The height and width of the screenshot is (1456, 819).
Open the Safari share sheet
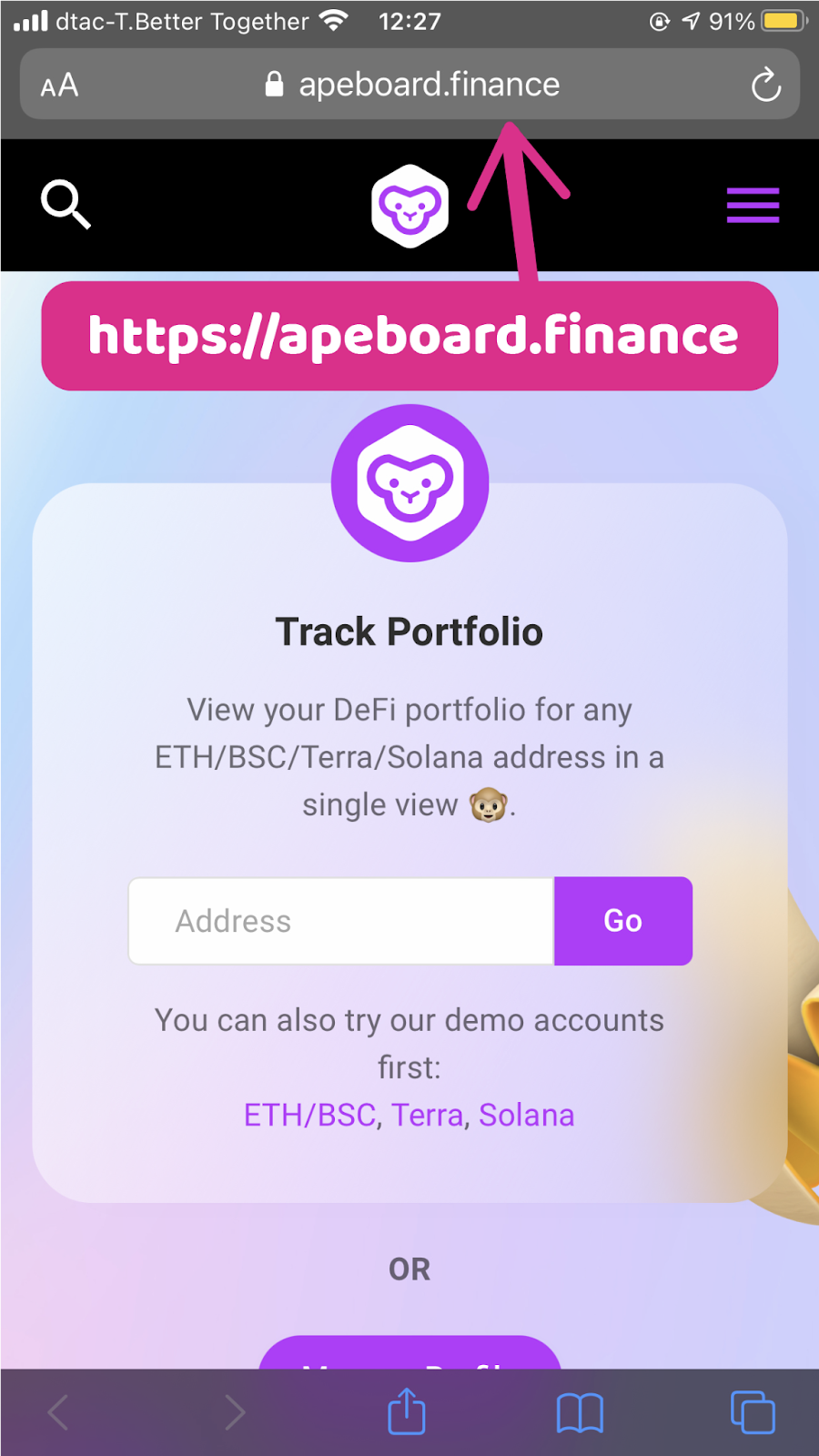[x=407, y=1412]
